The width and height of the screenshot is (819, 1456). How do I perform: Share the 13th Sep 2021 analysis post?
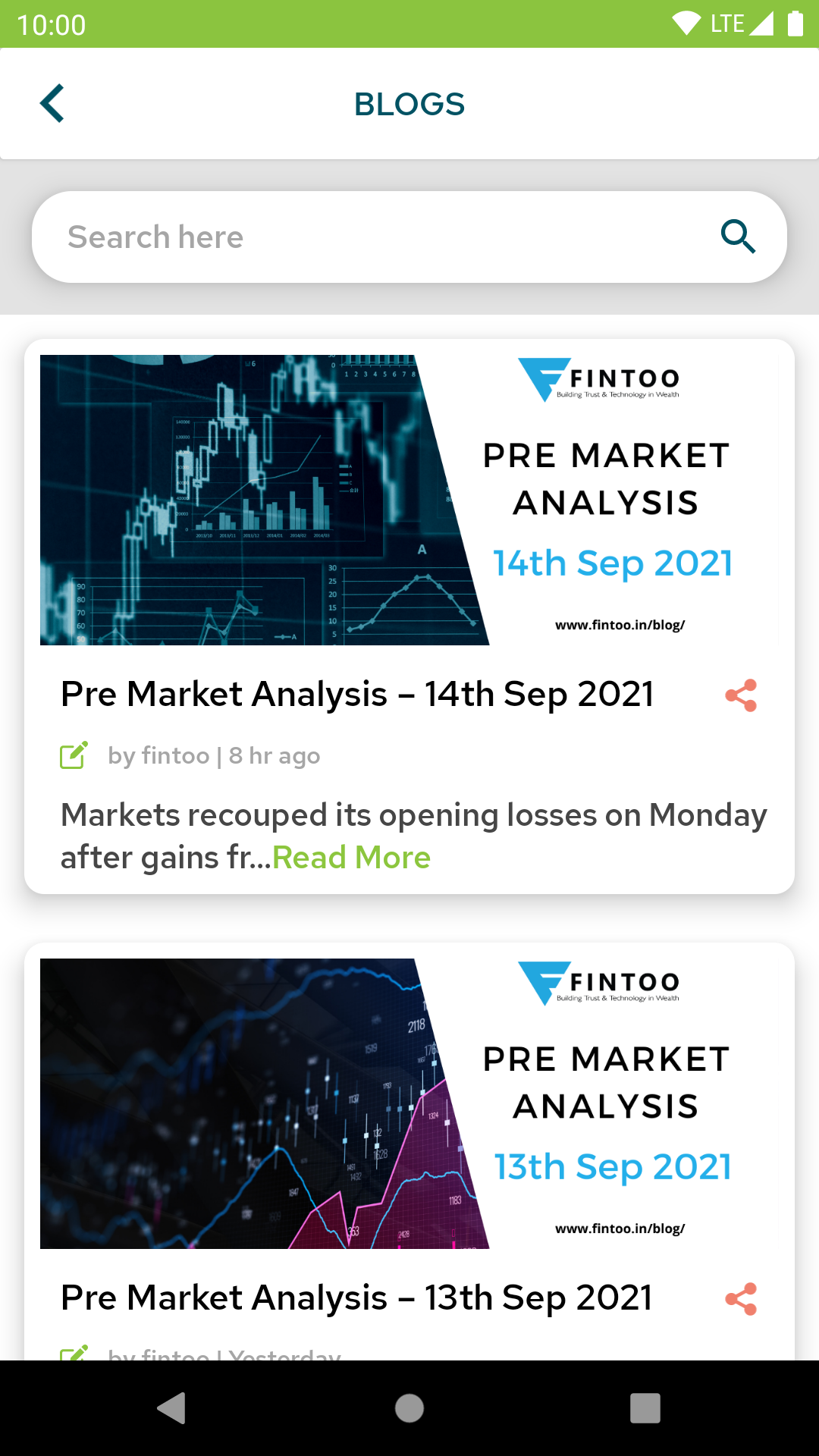coord(741,1299)
